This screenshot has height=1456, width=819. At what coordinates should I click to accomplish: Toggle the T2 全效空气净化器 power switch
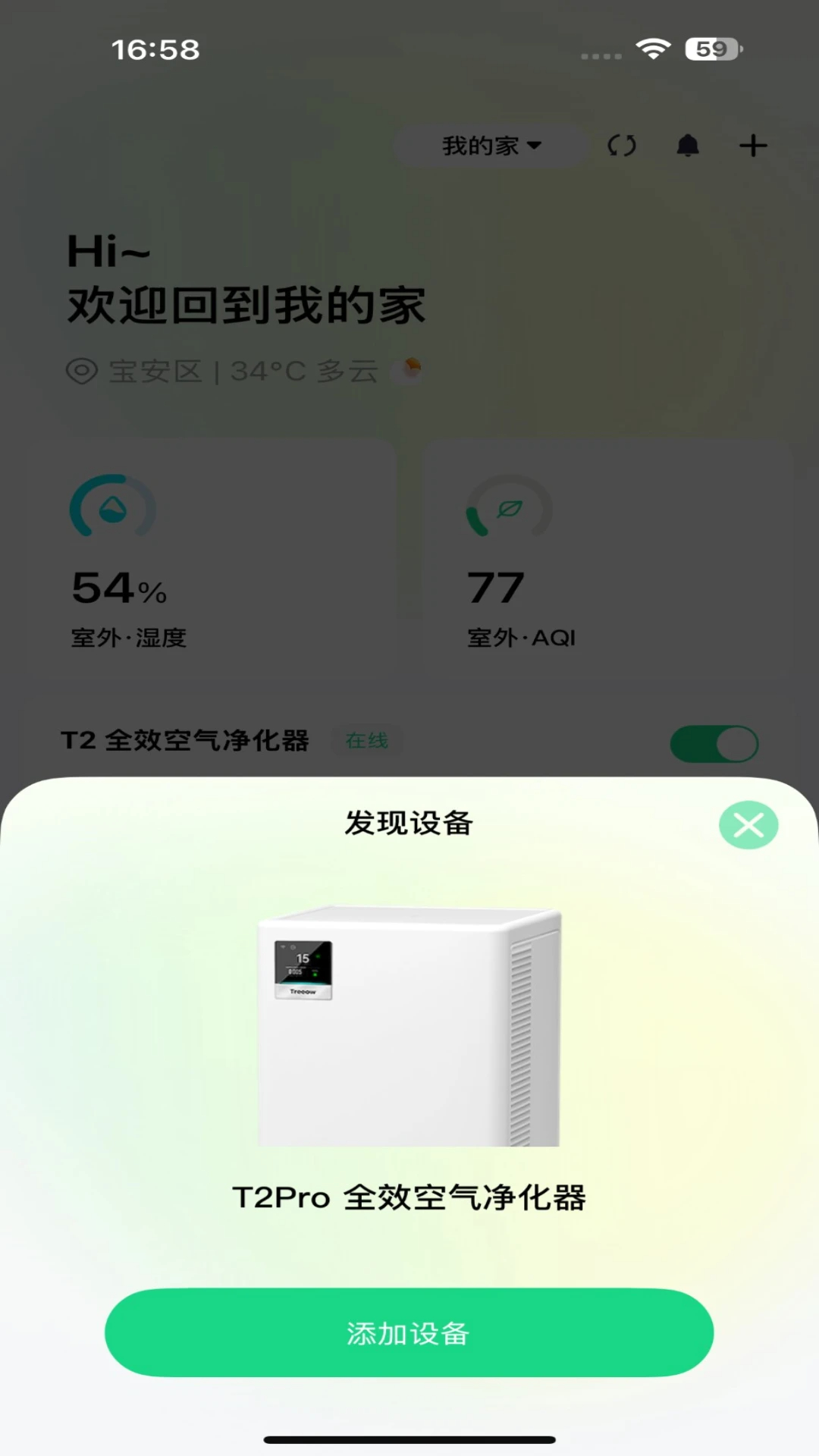click(x=714, y=744)
